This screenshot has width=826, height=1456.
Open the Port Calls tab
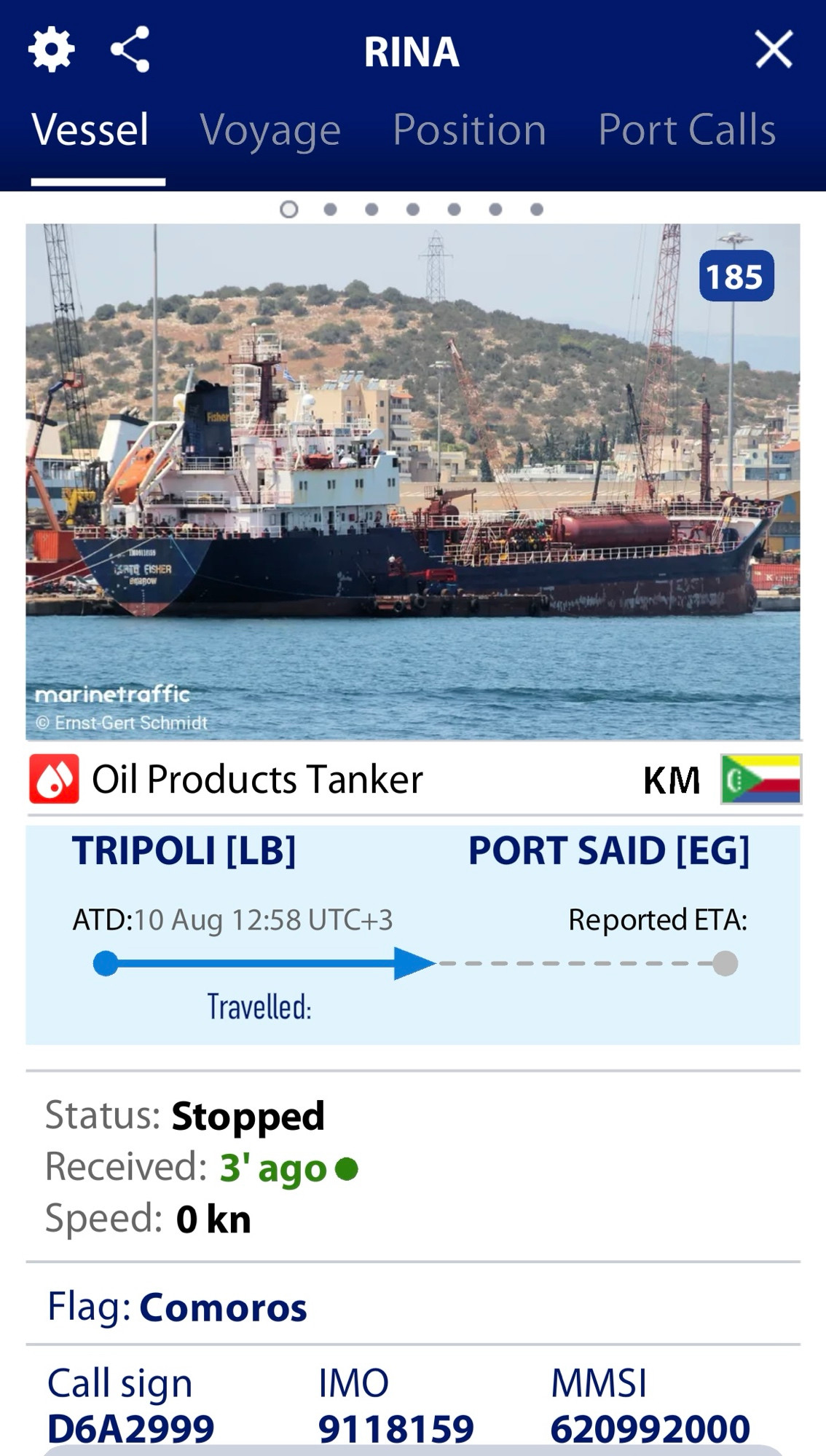coord(687,130)
